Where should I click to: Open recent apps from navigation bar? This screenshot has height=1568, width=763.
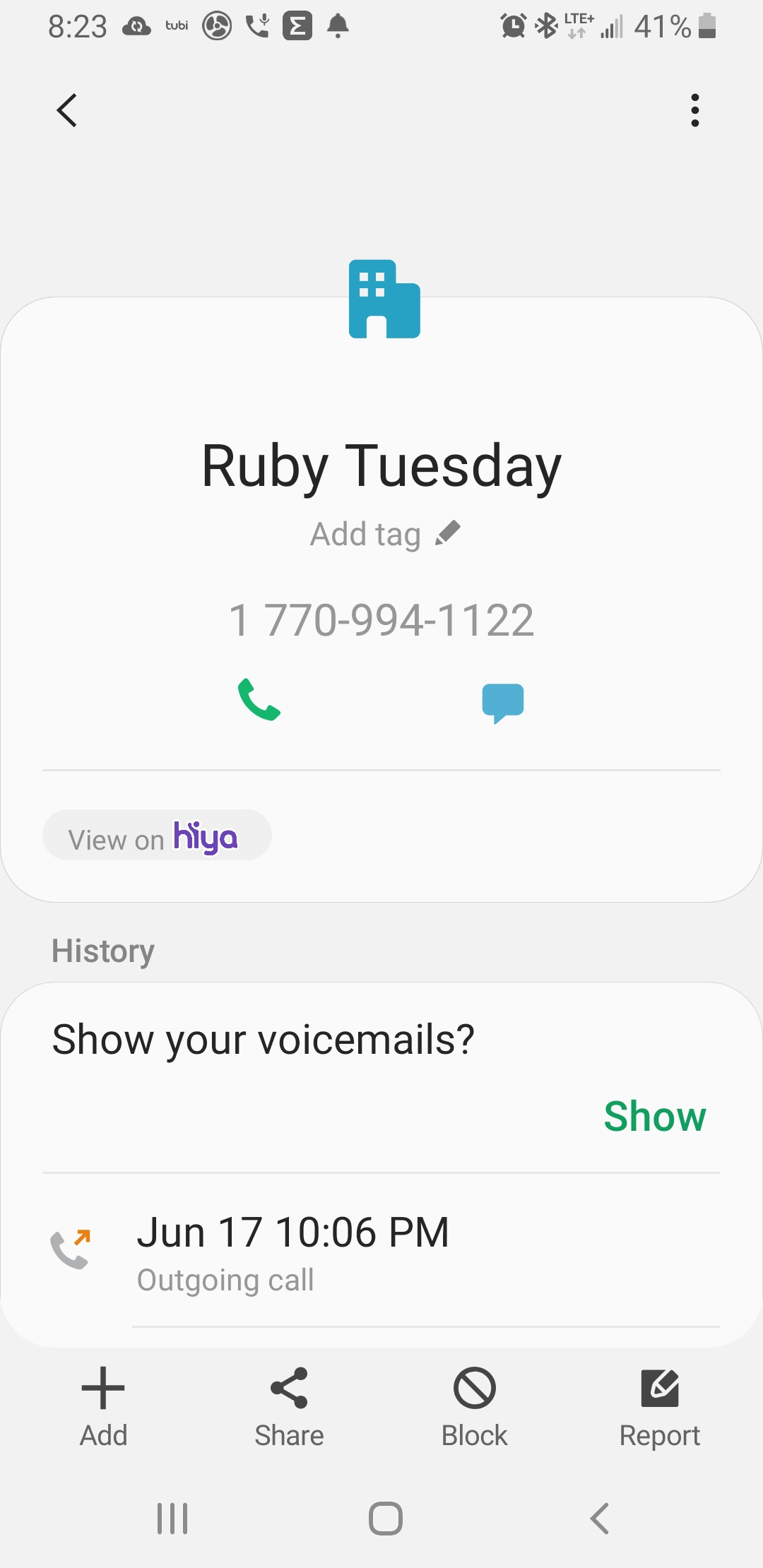[x=172, y=1519]
